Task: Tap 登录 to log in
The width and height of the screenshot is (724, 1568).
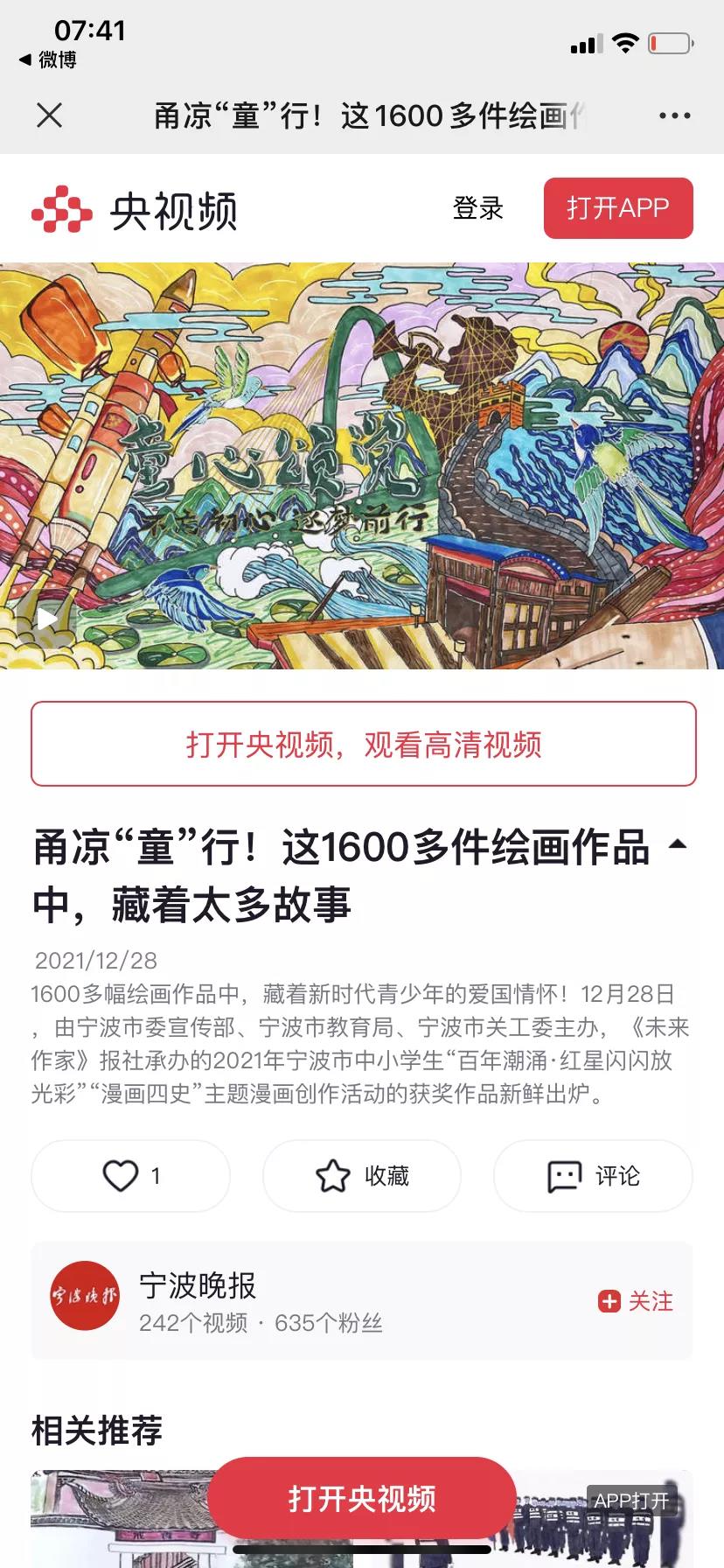Action: pyautogui.click(x=477, y=208)
